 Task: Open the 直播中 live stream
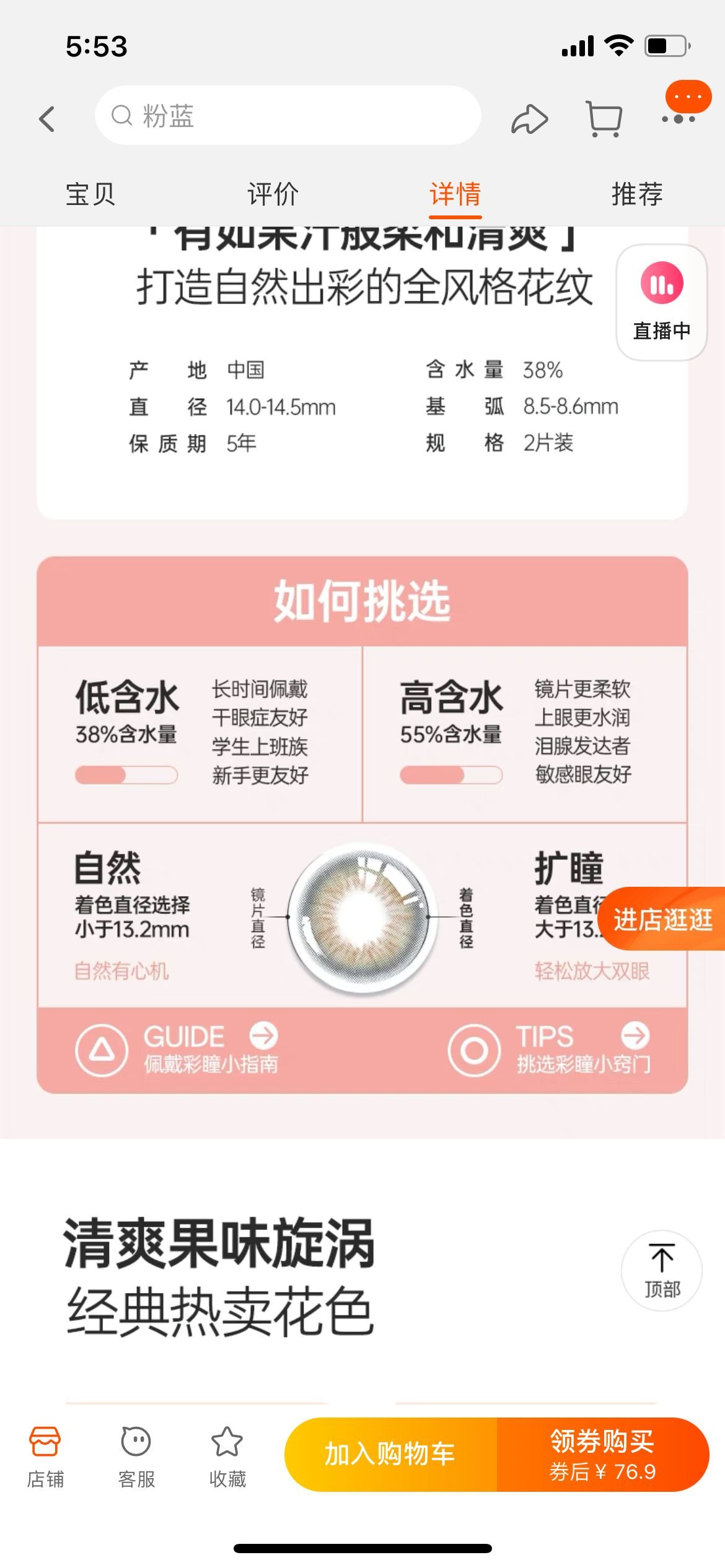coord(661,303)
